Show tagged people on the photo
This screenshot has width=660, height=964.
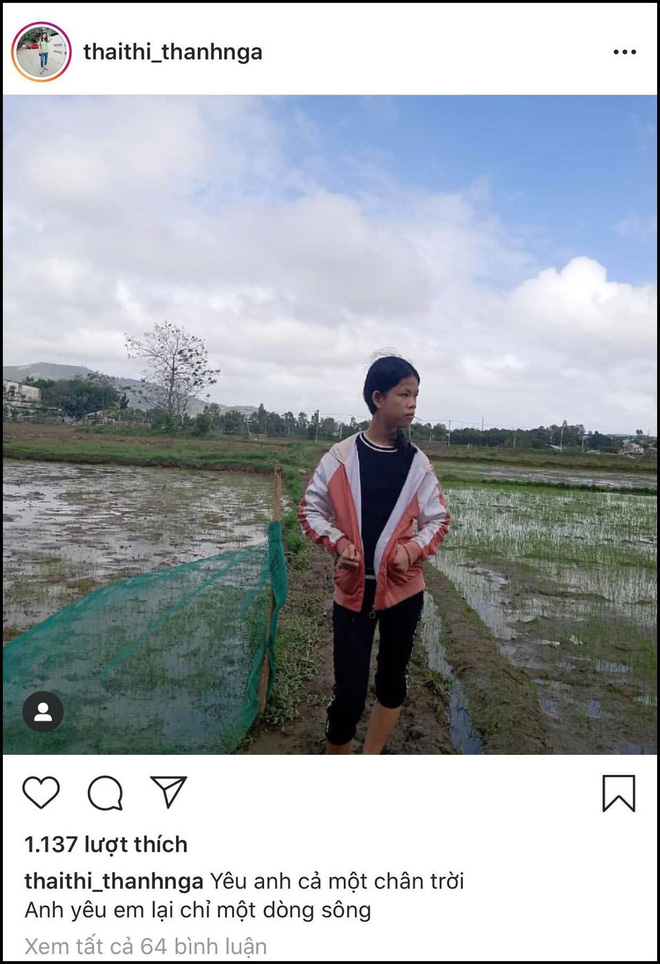(x=43, y=712)
